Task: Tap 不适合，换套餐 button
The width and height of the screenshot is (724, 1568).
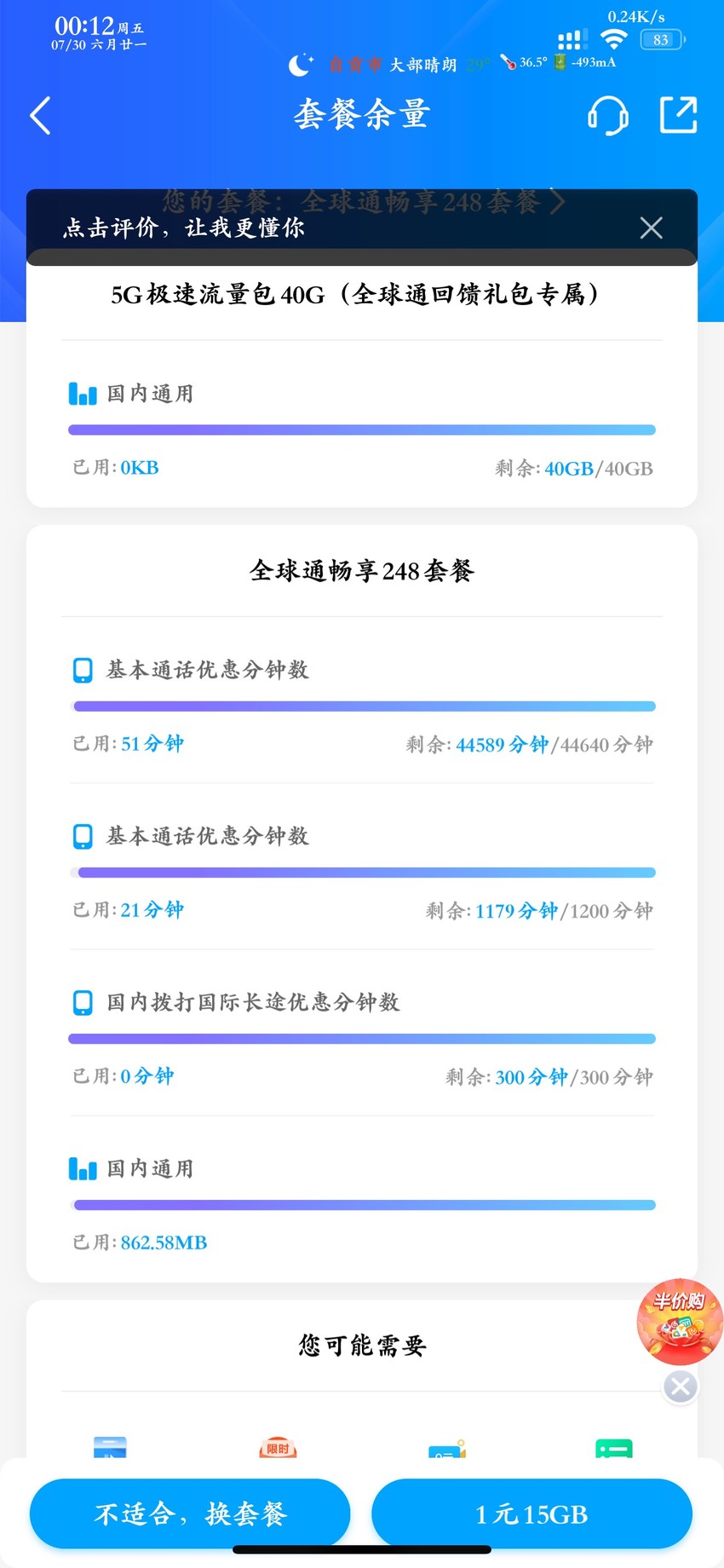Action: (x=190, y=1513)
